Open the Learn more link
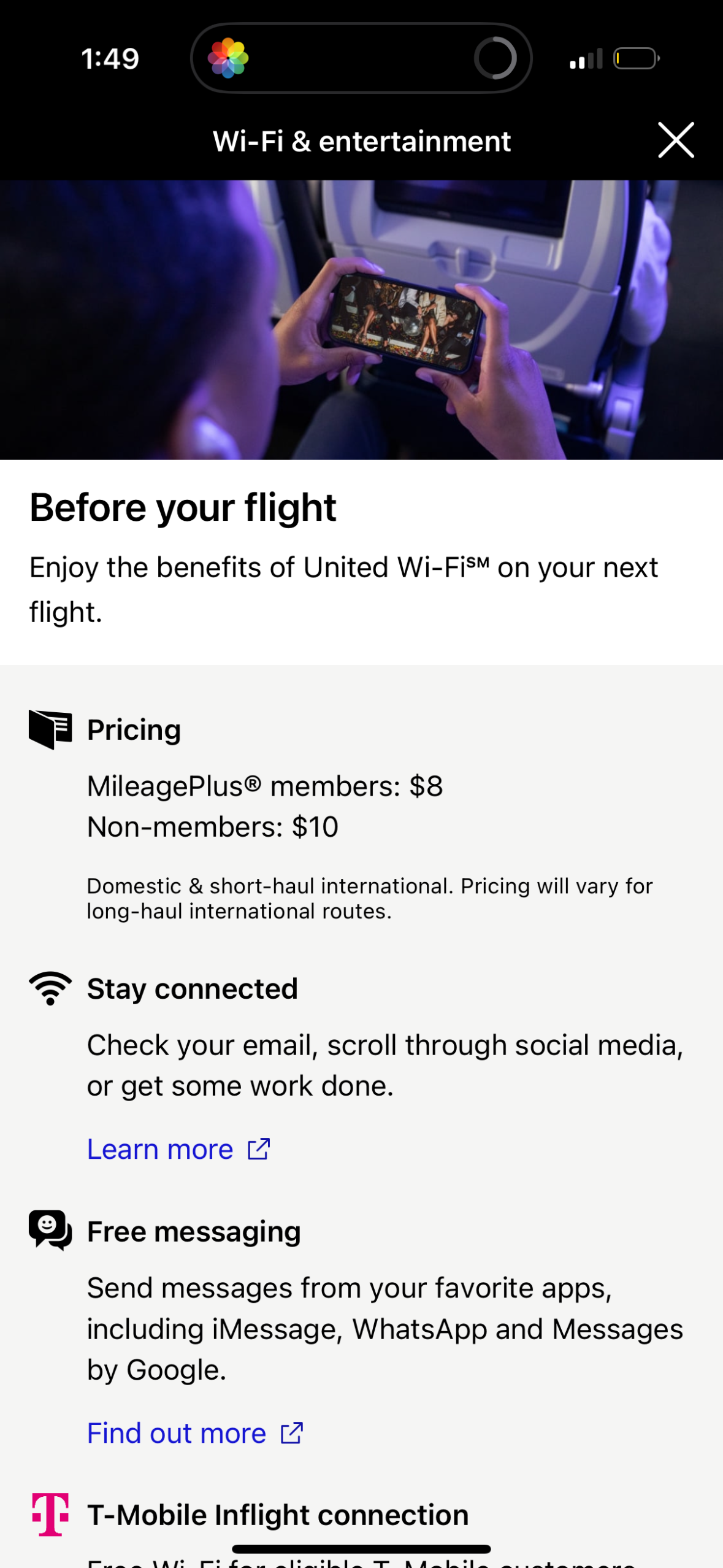Image resolution: width=723 pixels, height=1568 pixels. click(x=160, y=1148)
